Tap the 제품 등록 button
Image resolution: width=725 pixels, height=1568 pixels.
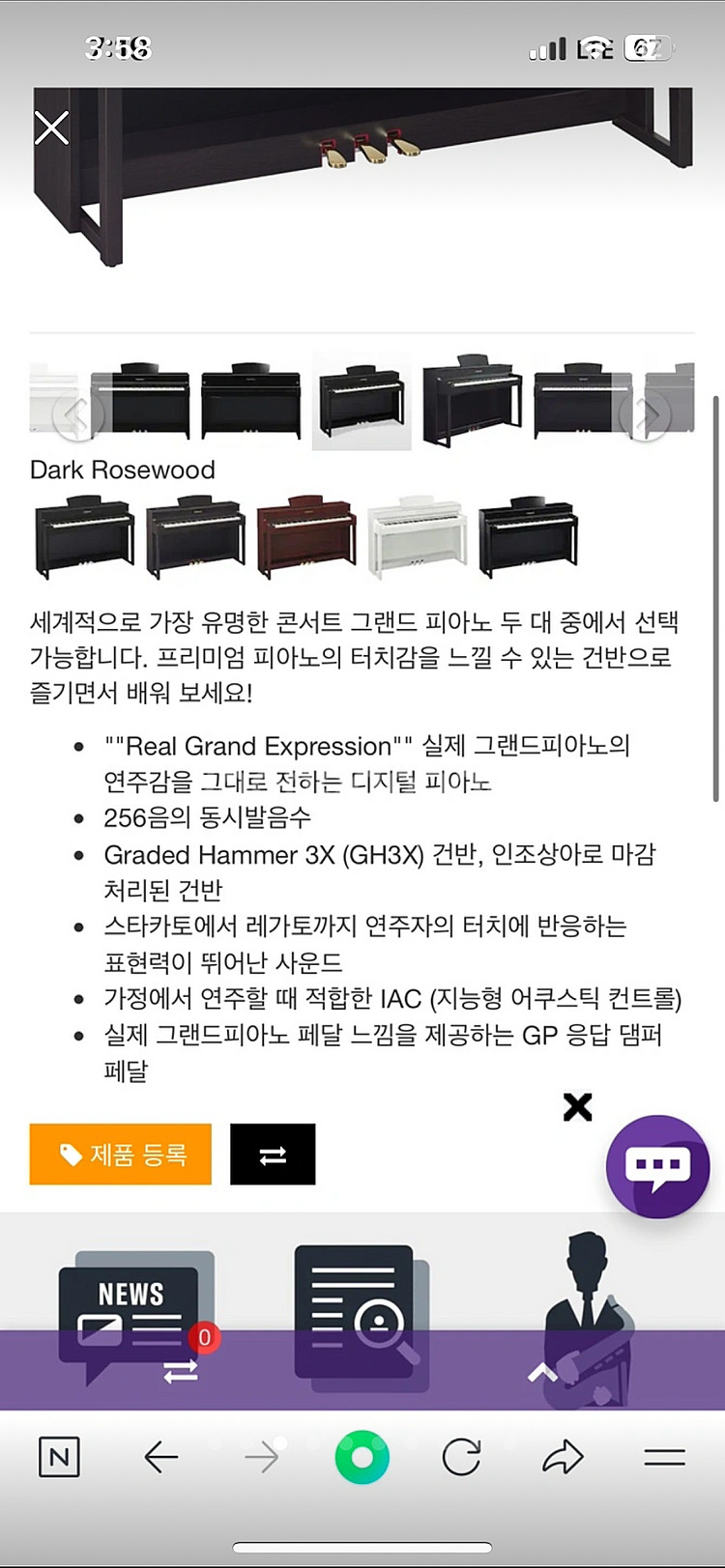(x=121, y=1154)
